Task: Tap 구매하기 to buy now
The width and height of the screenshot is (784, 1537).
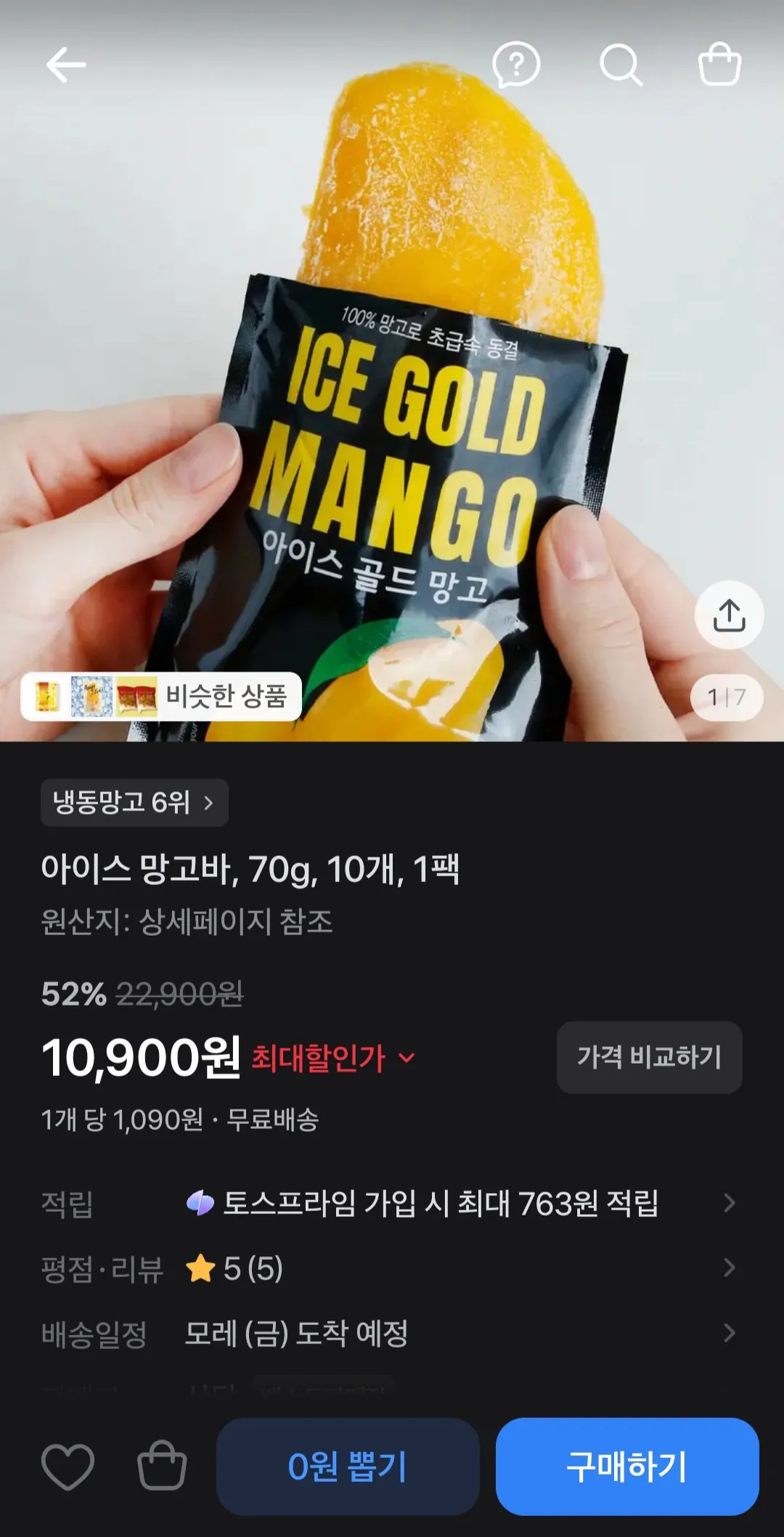Action: (627, 1466)
